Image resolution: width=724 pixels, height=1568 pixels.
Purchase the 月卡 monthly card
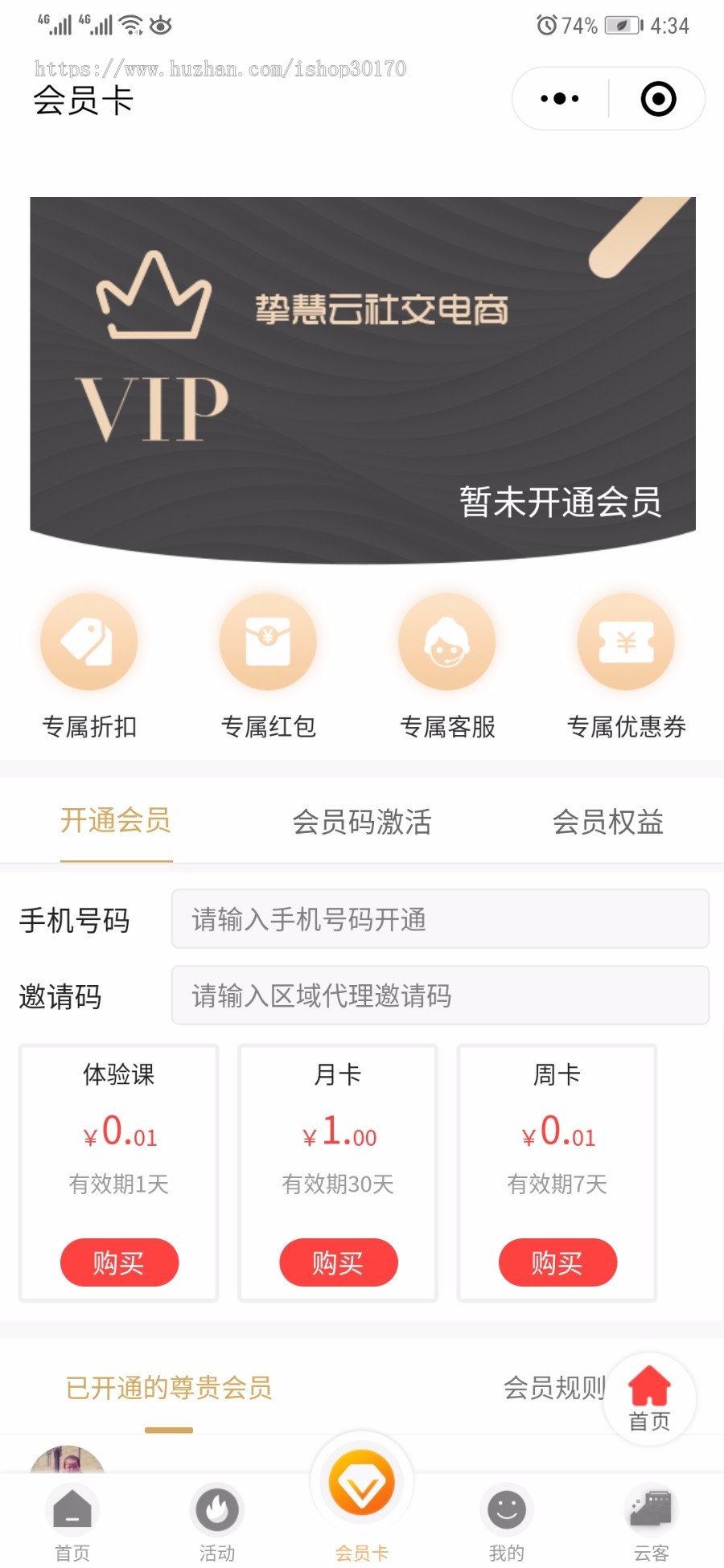[338, 1262]
